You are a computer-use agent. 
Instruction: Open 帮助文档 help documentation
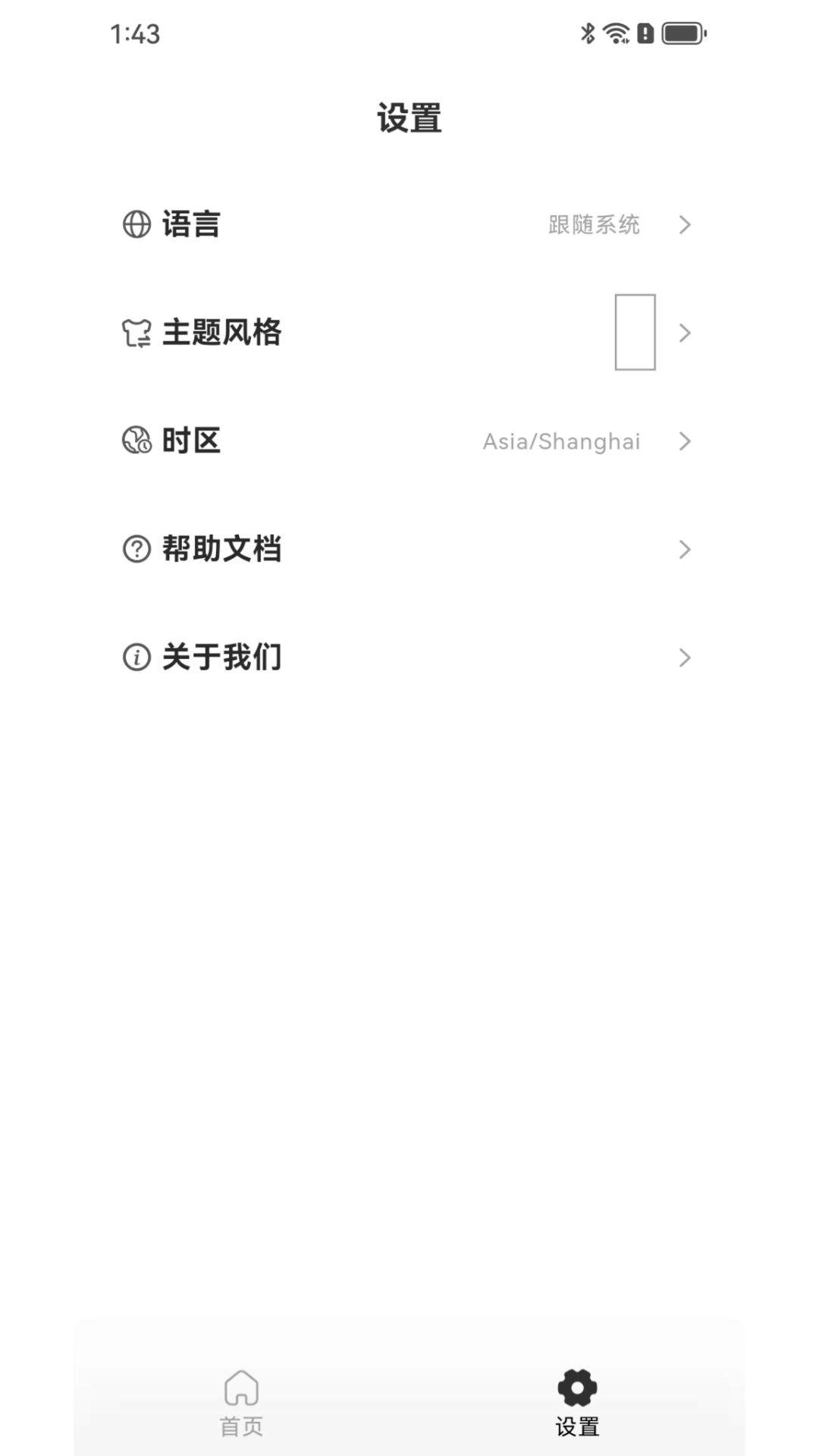pyautogui.click(x=408, y=549)
